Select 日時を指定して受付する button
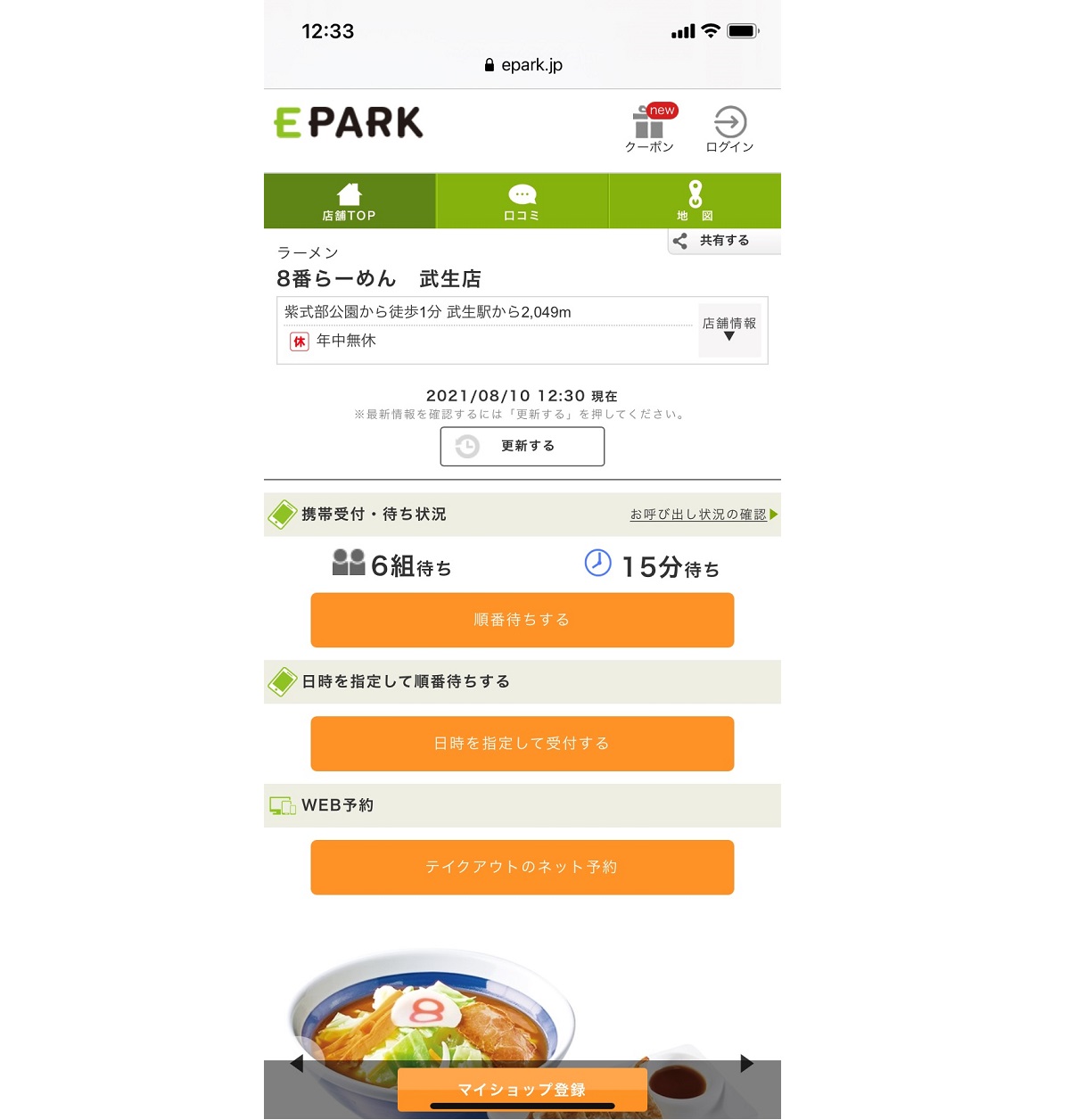 pos(522,744)
